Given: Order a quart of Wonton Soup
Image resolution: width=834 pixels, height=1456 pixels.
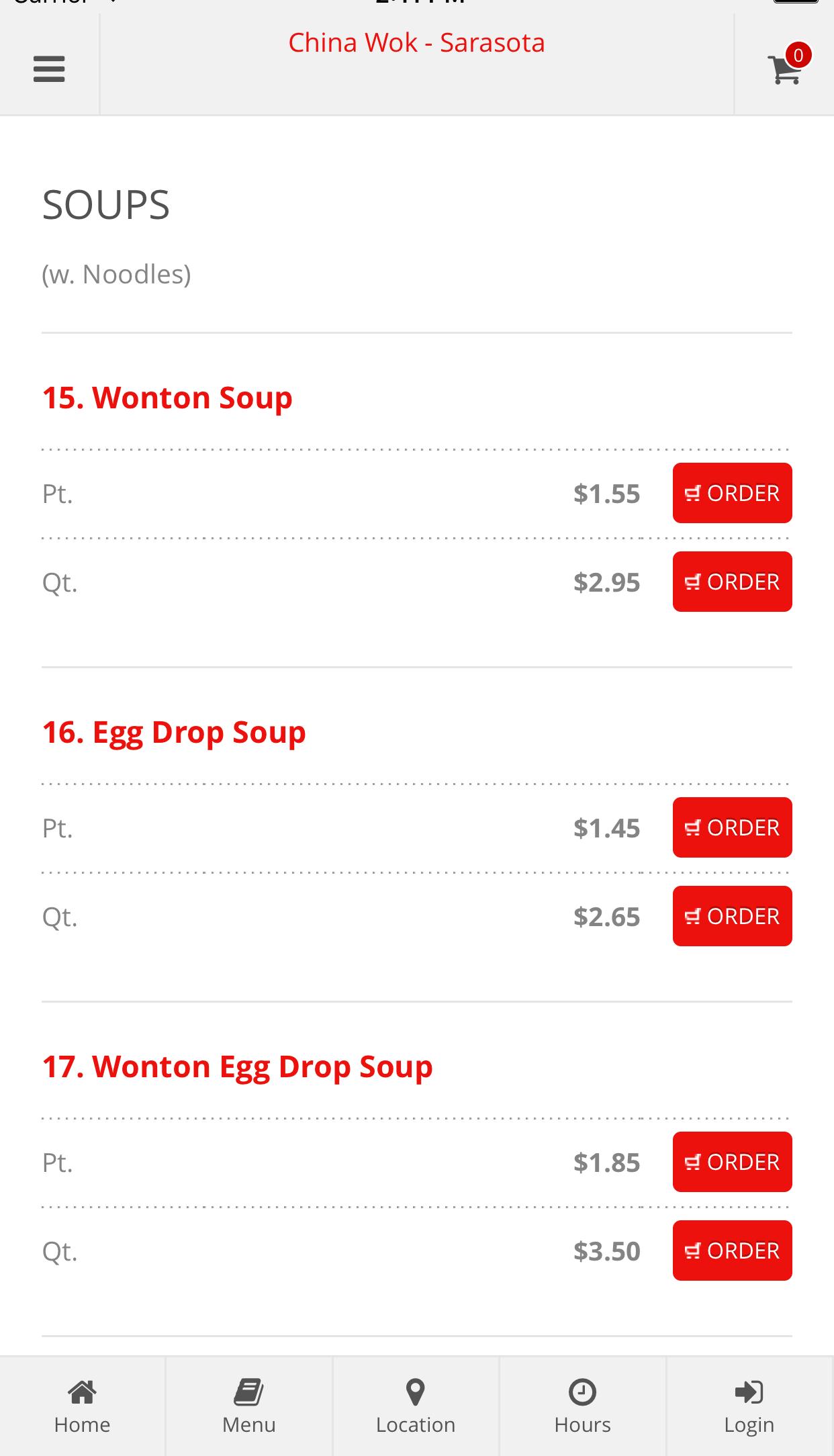Looking at the screenshot, I should [732, 582].
